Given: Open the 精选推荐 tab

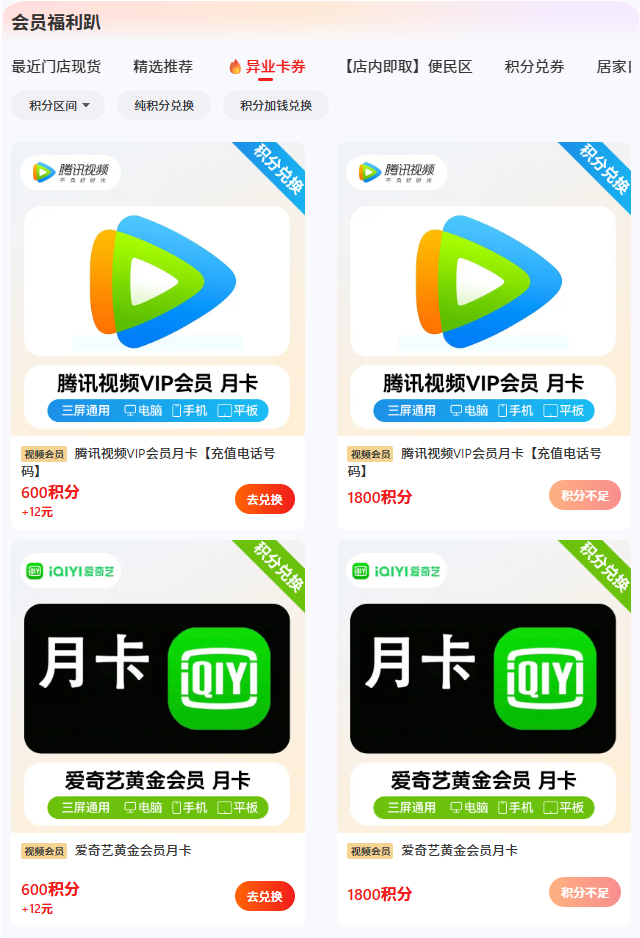Looking at the screenshot, I should 163,67.
